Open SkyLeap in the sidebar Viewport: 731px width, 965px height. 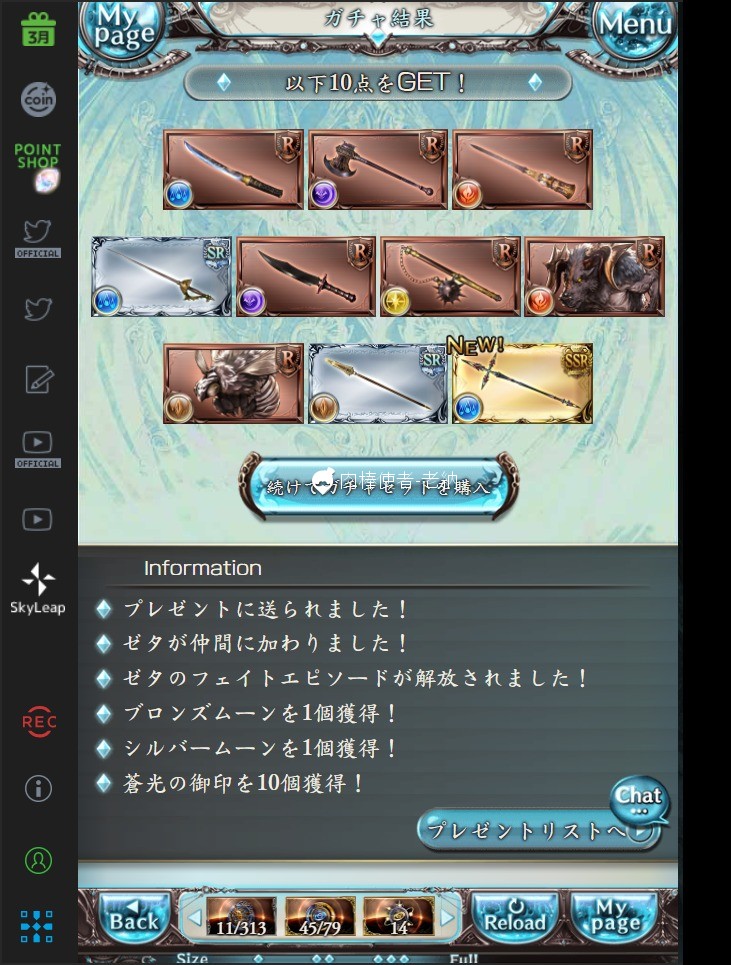38,588
